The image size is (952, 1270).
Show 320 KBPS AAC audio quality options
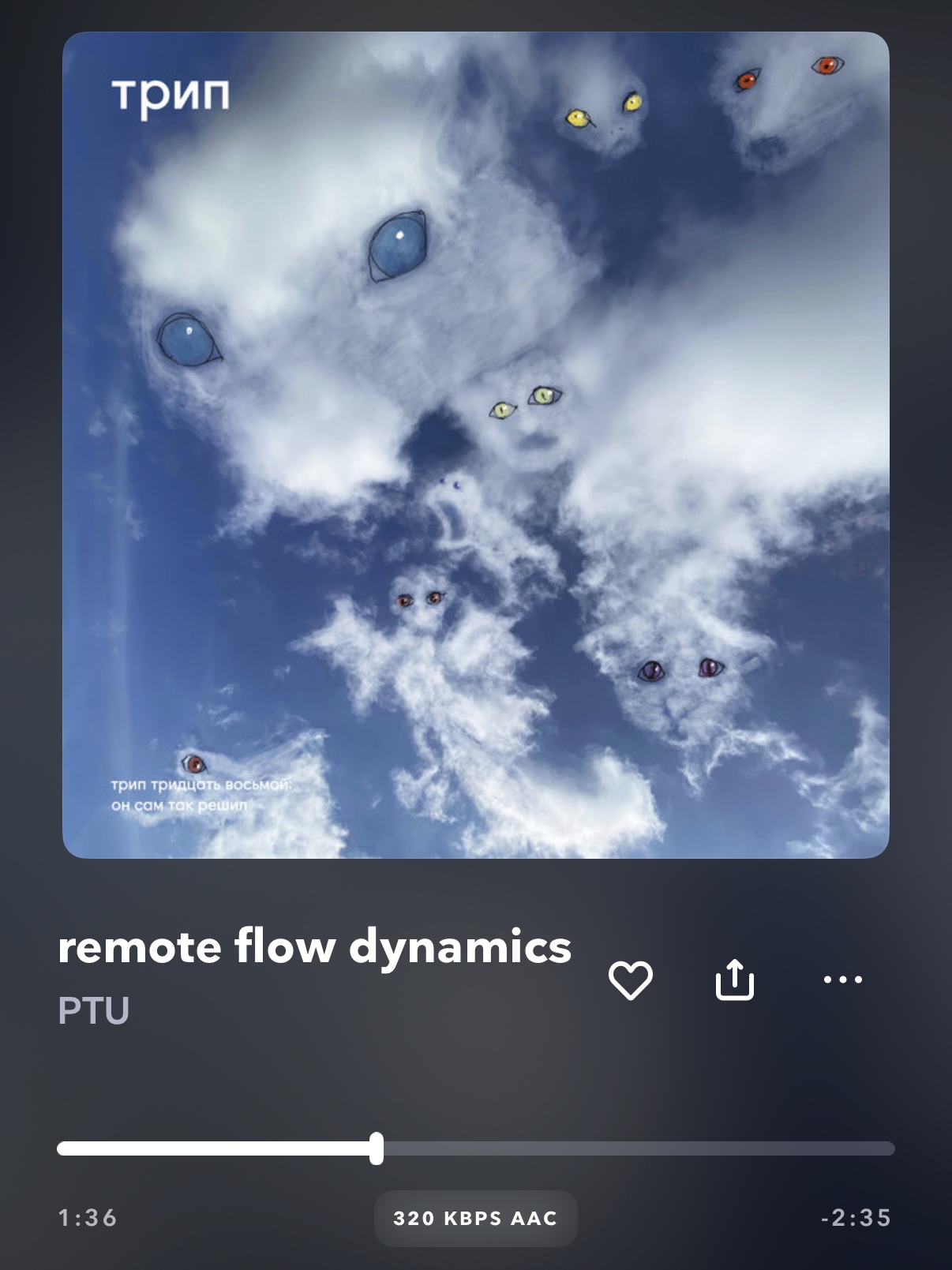pos(475,1218)
